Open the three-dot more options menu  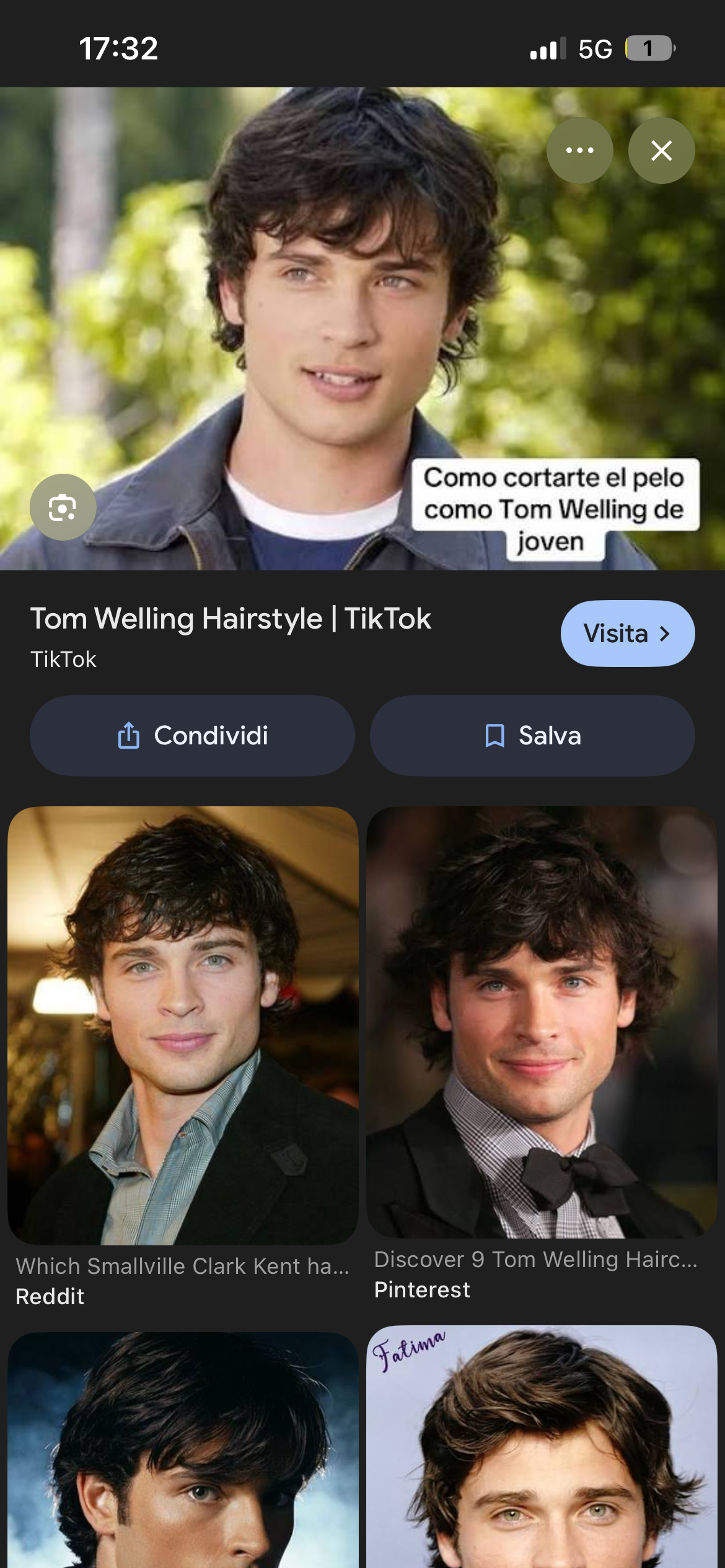579,150
